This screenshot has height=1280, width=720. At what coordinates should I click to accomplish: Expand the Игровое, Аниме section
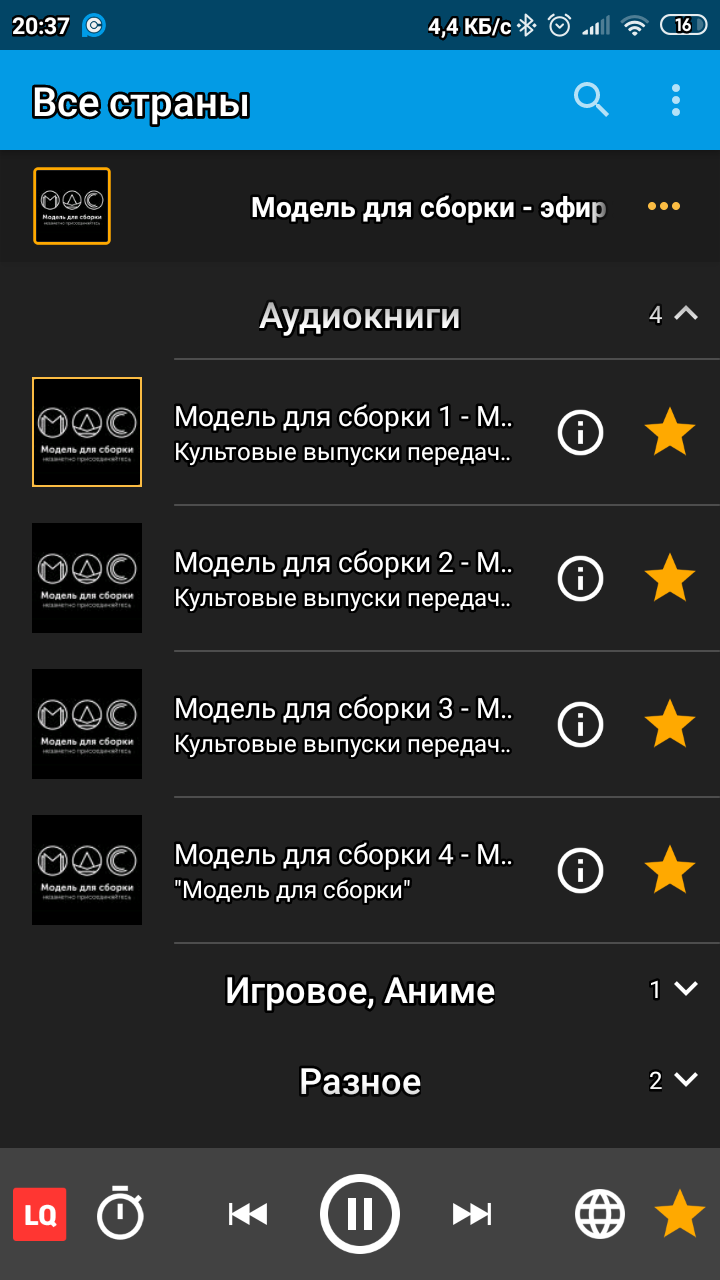click(685, 990)
